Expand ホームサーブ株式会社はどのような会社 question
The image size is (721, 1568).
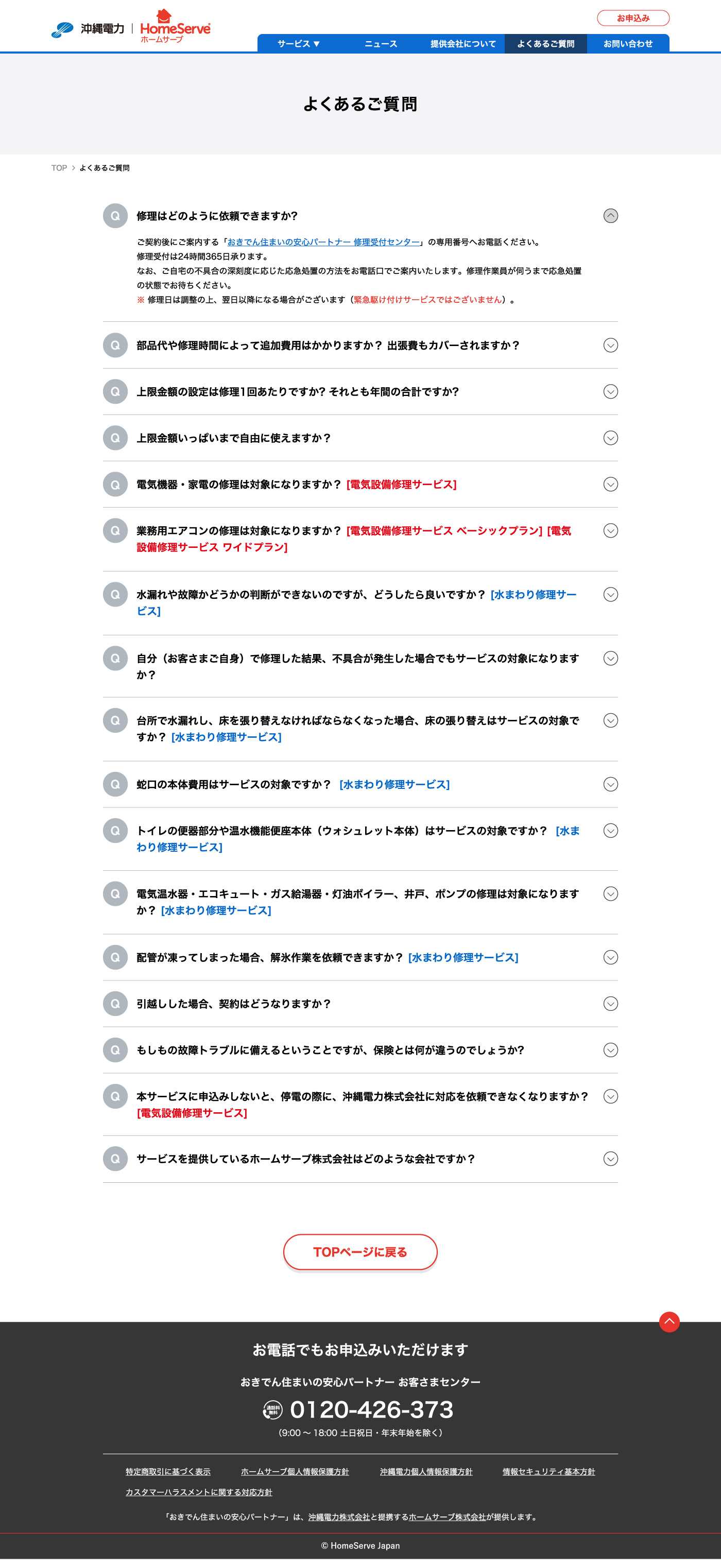[610, 1159]
